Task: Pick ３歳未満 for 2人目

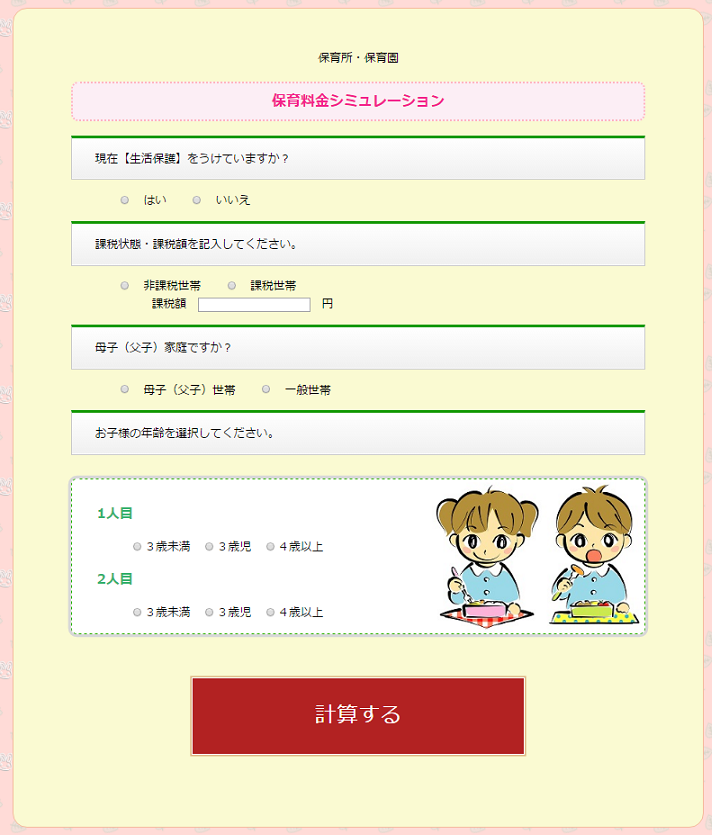Action: pyautogui.click(x=138, y=612)
